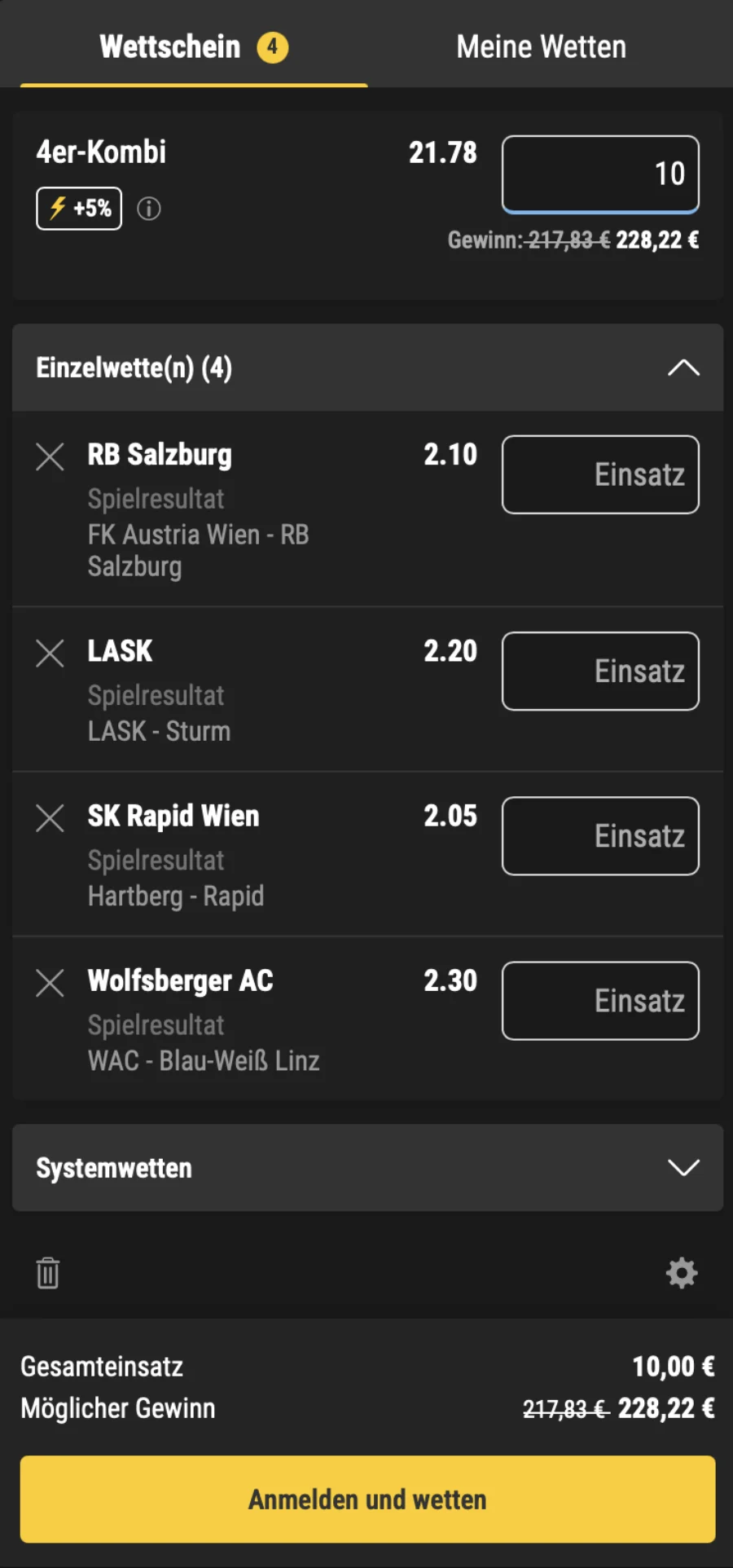Image resolution: width=733 pixels, height=1568 pixels.
Task: Clear the bet slip with the trash icon
Action: pos(48,1273)
